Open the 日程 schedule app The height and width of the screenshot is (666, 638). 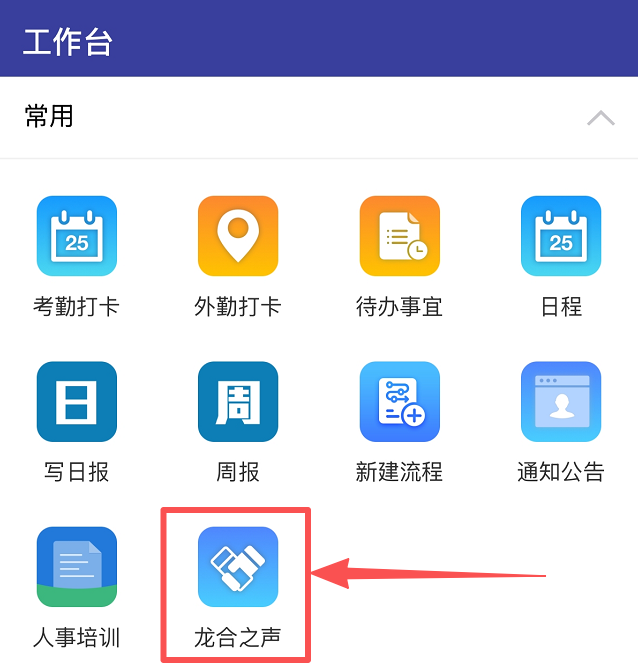click(561, 236)
